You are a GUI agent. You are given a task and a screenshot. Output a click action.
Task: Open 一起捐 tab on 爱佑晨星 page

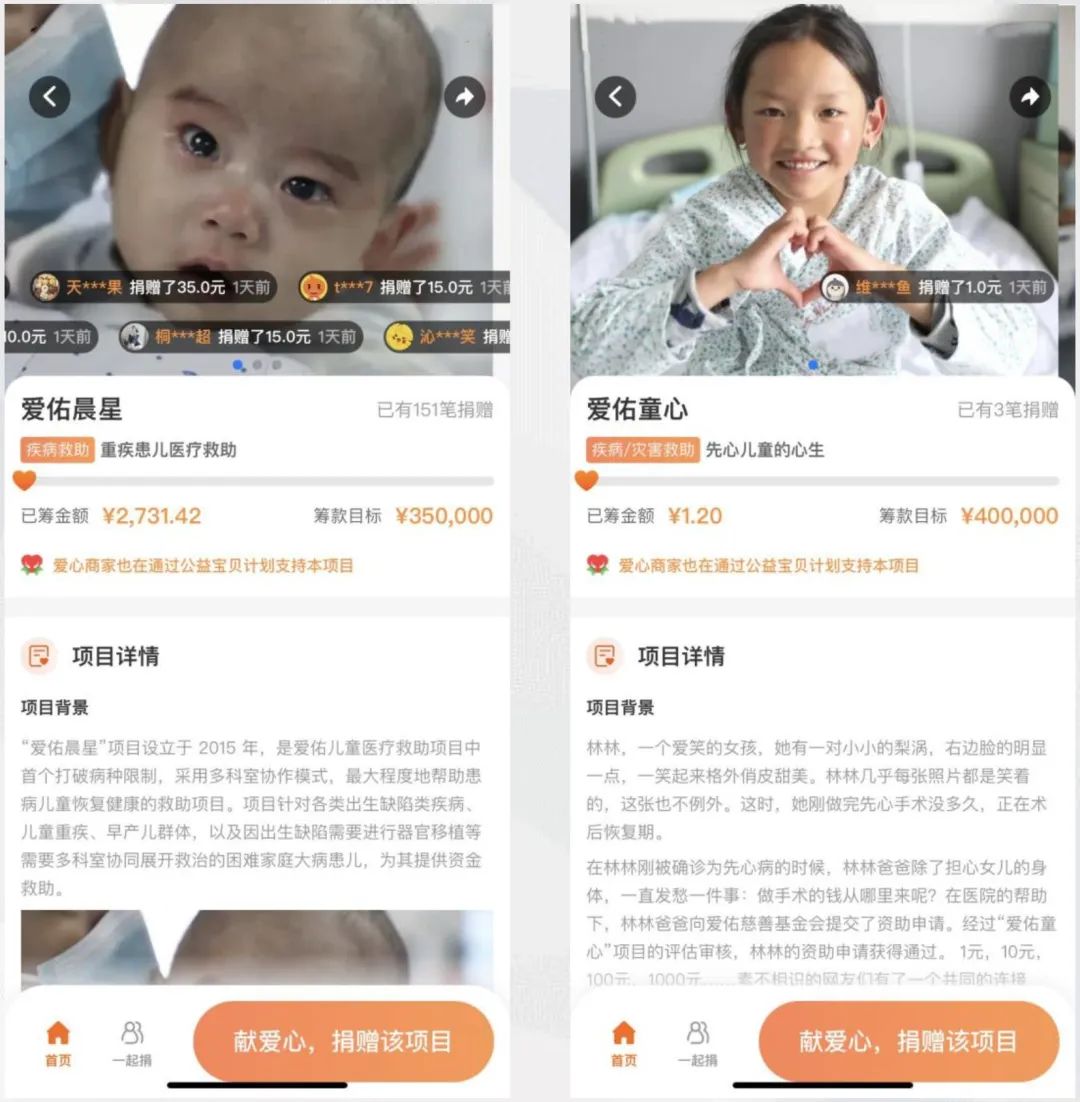[x=132, y=1043]
